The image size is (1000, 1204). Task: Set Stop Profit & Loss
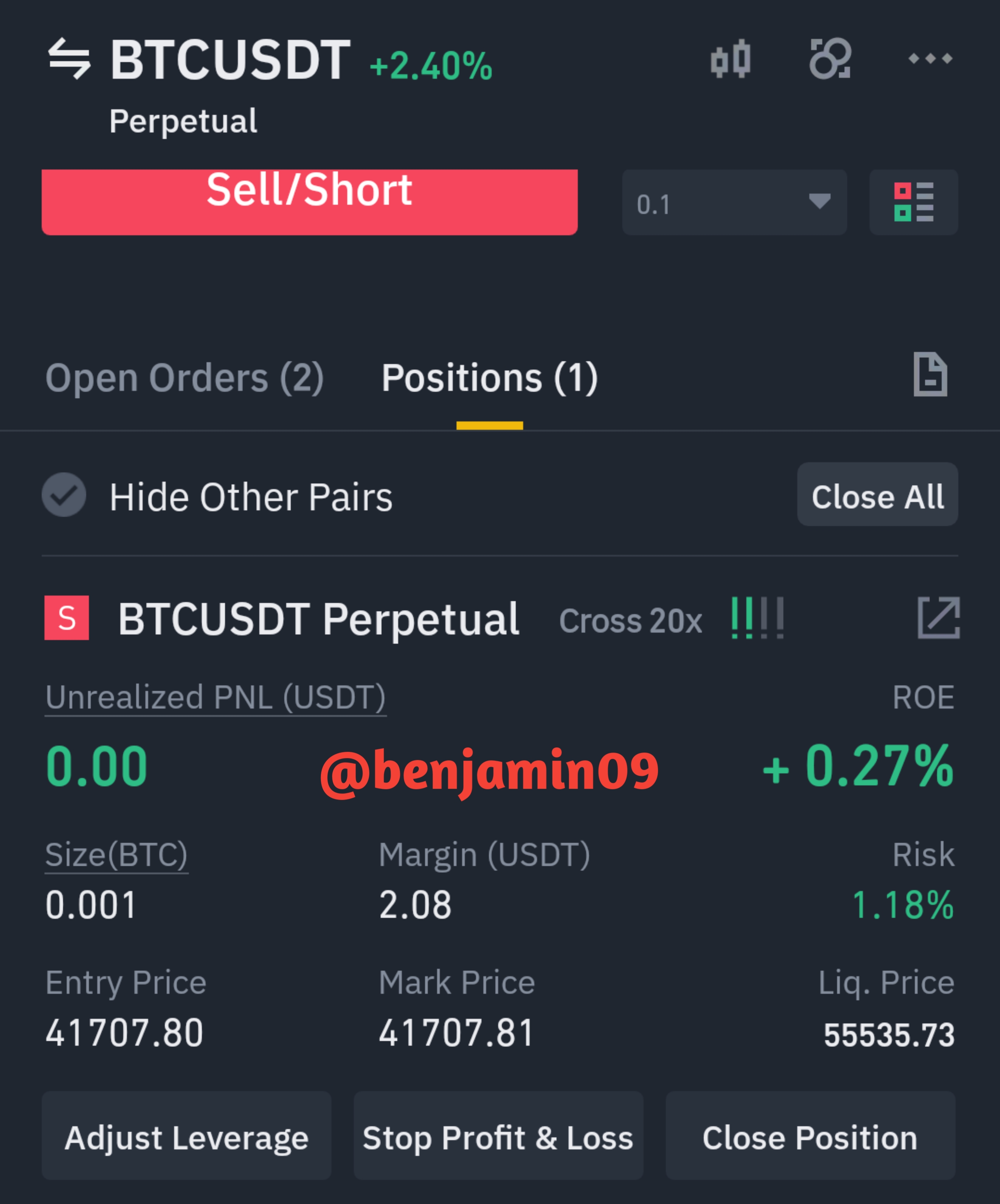tap(498, 1138)
